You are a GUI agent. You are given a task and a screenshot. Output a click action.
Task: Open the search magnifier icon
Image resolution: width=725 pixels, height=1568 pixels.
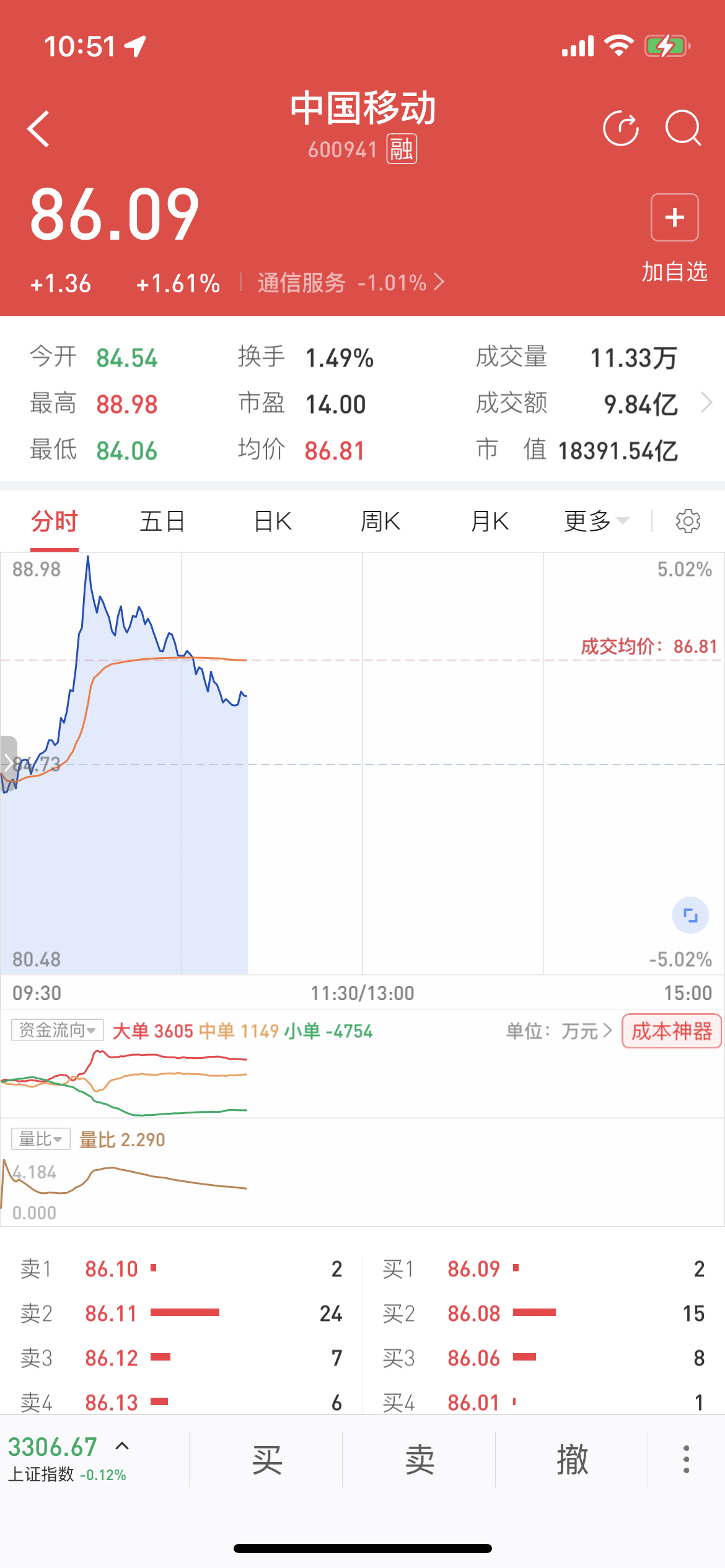coord(683,128)
